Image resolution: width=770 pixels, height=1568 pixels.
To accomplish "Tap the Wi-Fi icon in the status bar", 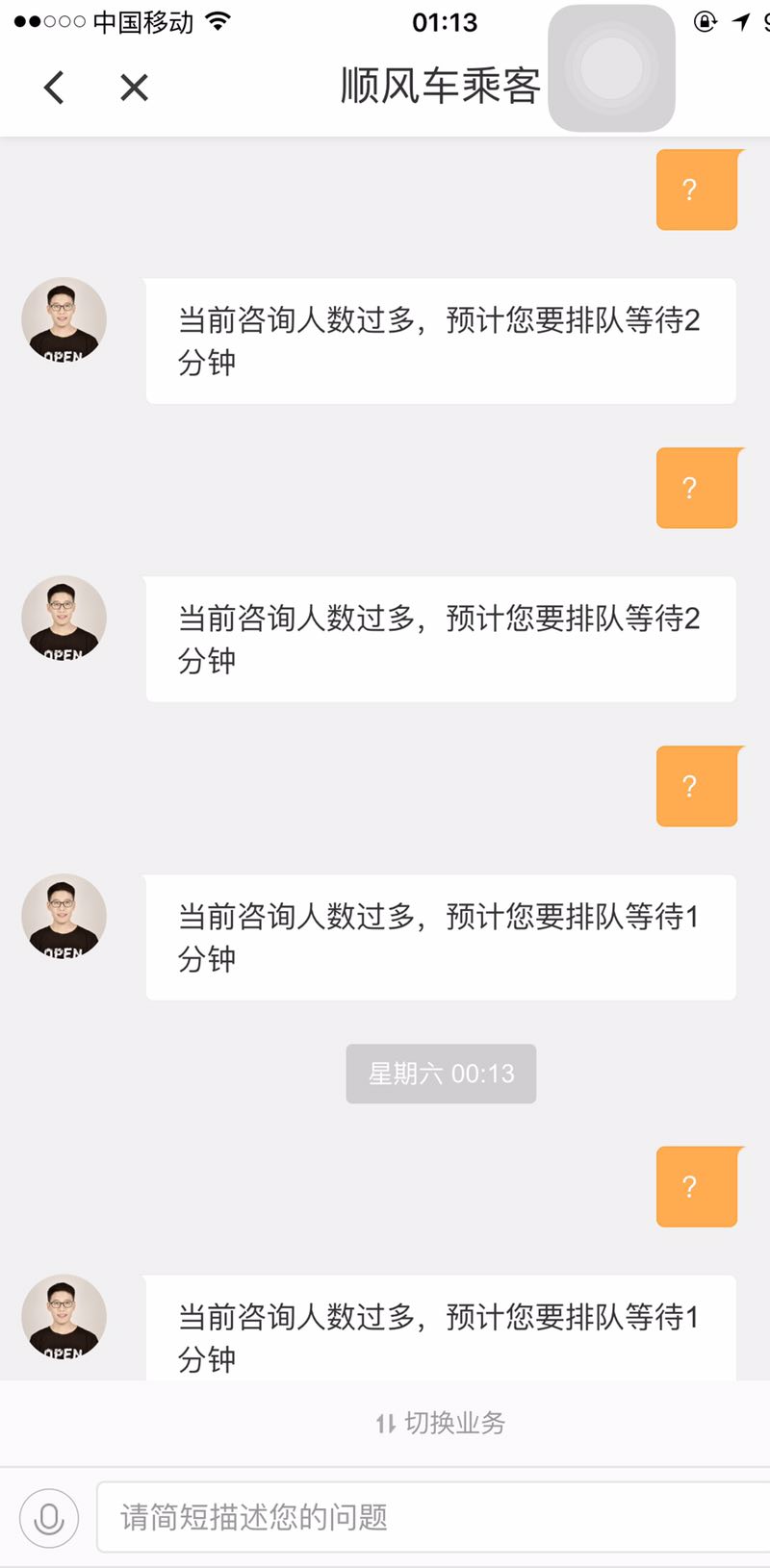I will [218, 20].
